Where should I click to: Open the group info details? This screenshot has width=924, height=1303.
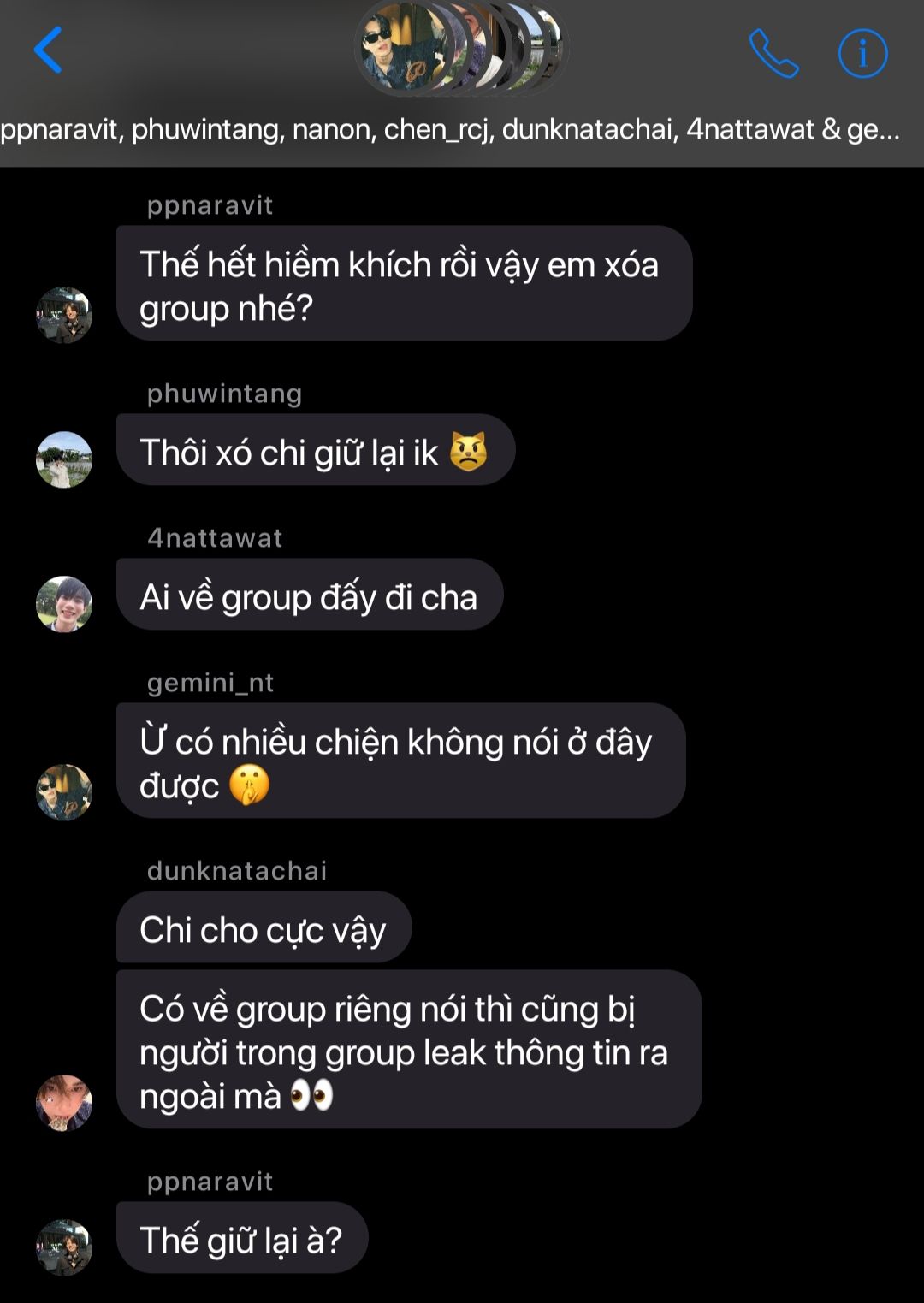point(862,53)
